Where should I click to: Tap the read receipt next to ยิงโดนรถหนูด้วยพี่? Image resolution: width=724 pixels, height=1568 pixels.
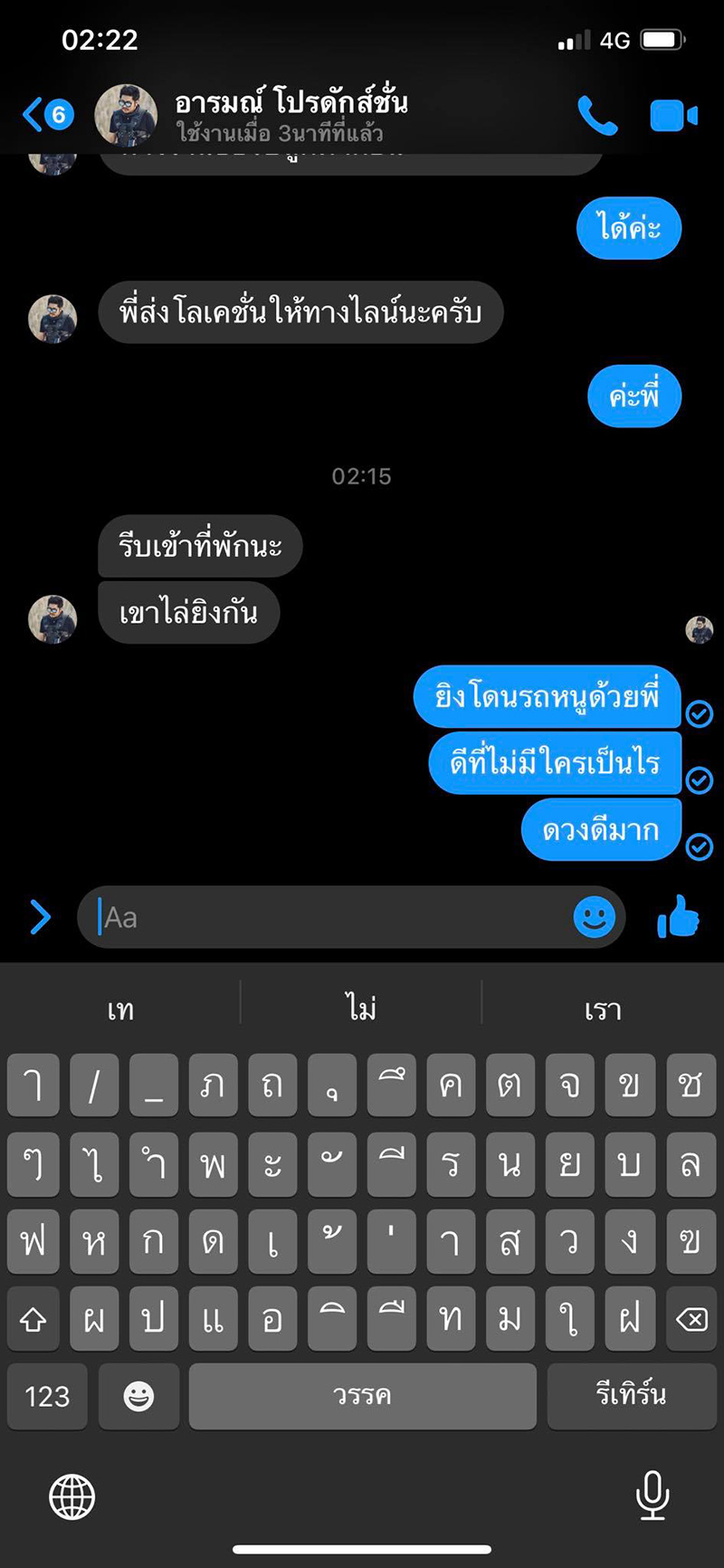[699, 714]
